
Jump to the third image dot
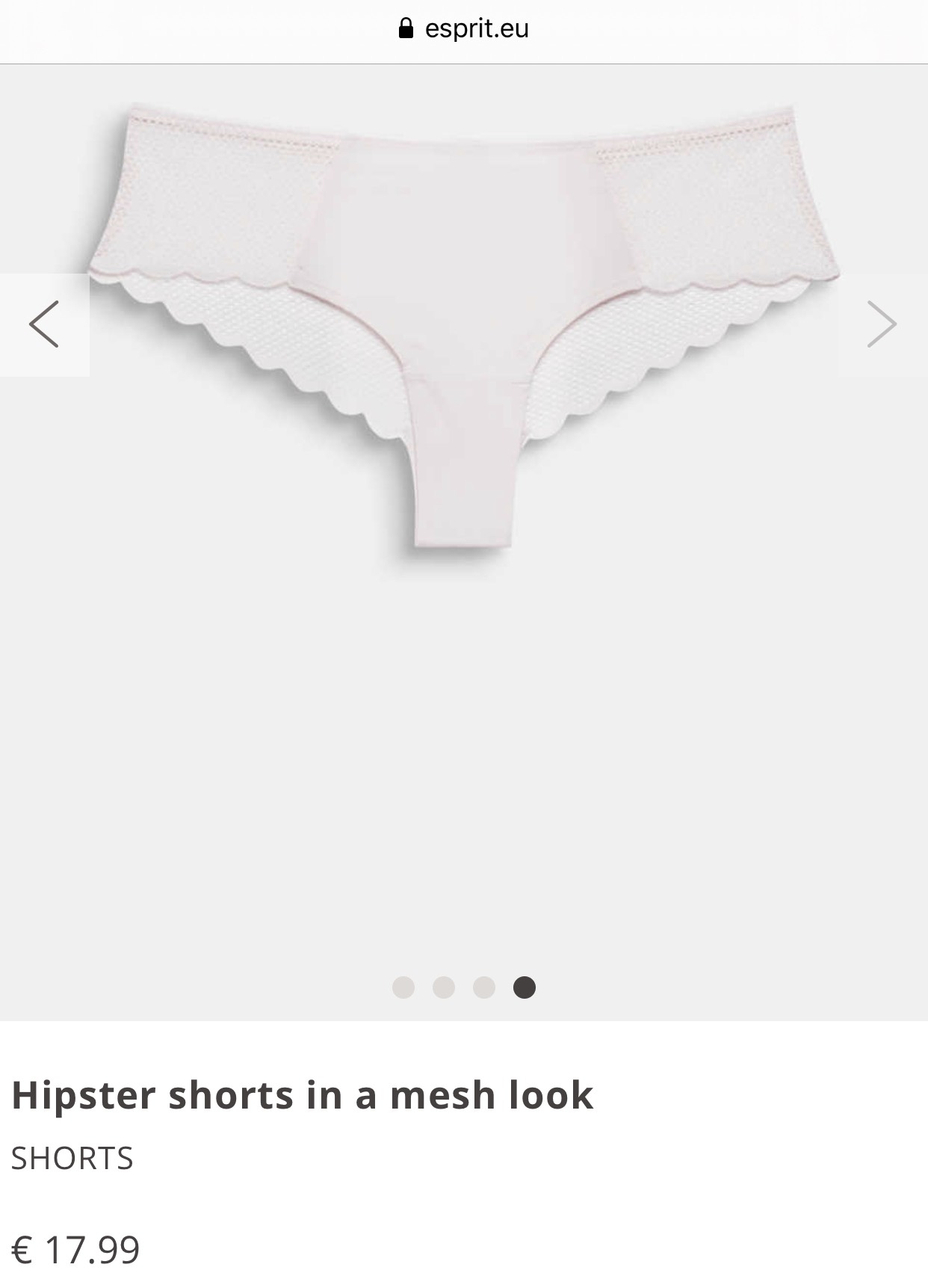[x=484, y=987]
